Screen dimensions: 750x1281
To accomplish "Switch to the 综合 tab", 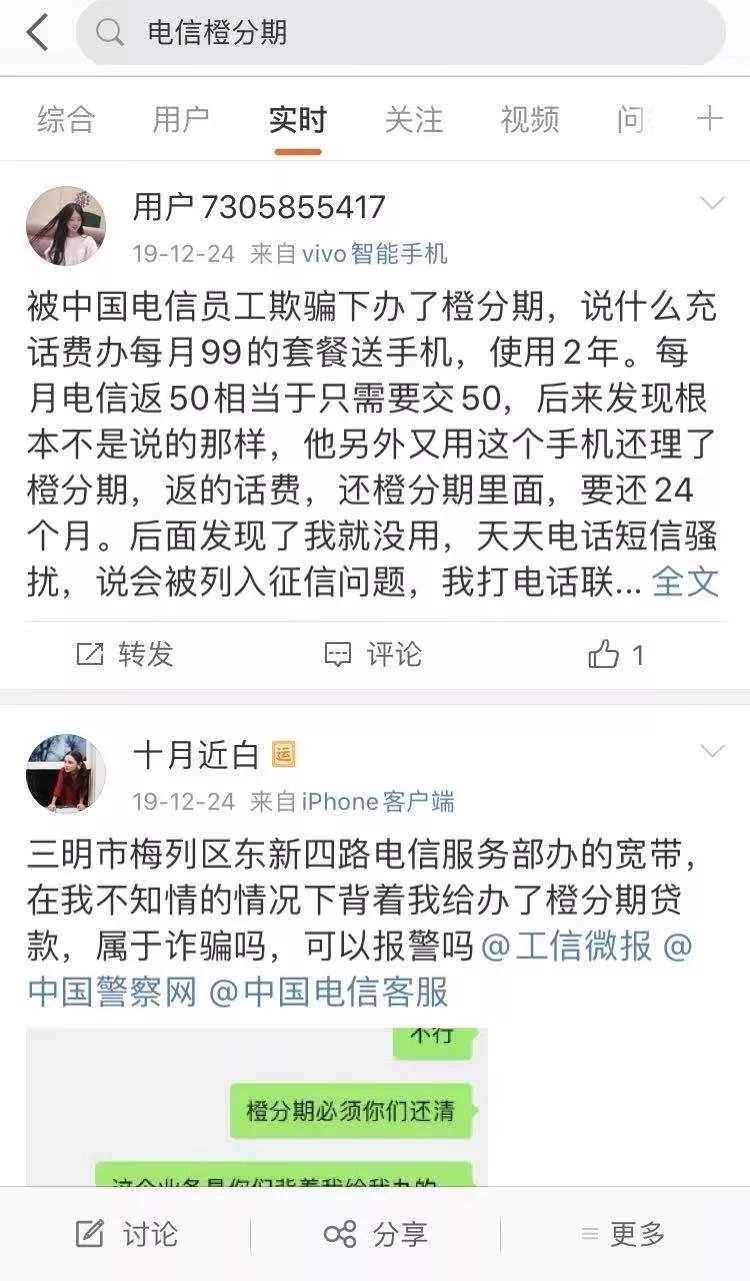I will pos(66,120).
